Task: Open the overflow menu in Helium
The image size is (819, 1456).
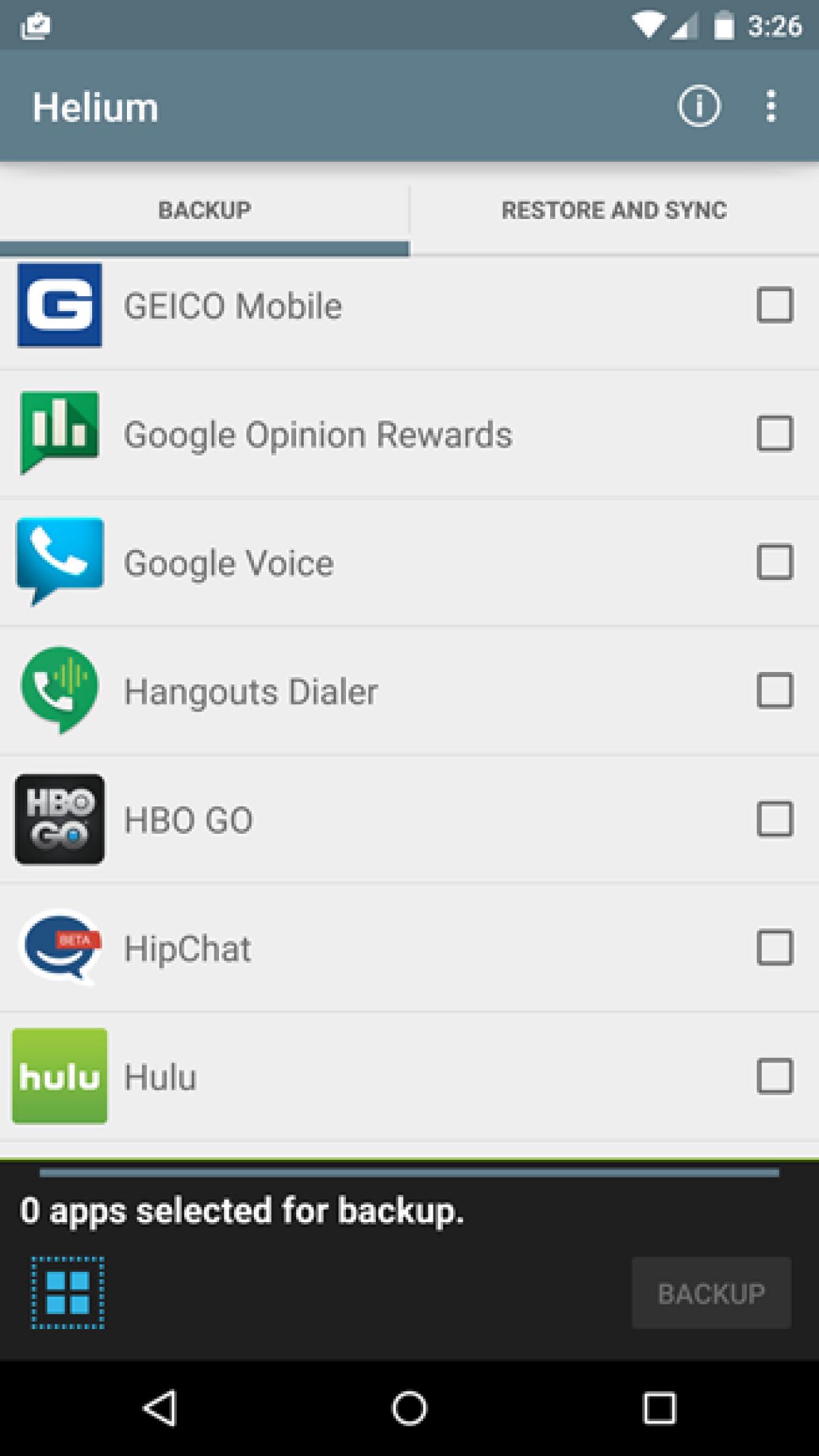Action: click(772, 106)
